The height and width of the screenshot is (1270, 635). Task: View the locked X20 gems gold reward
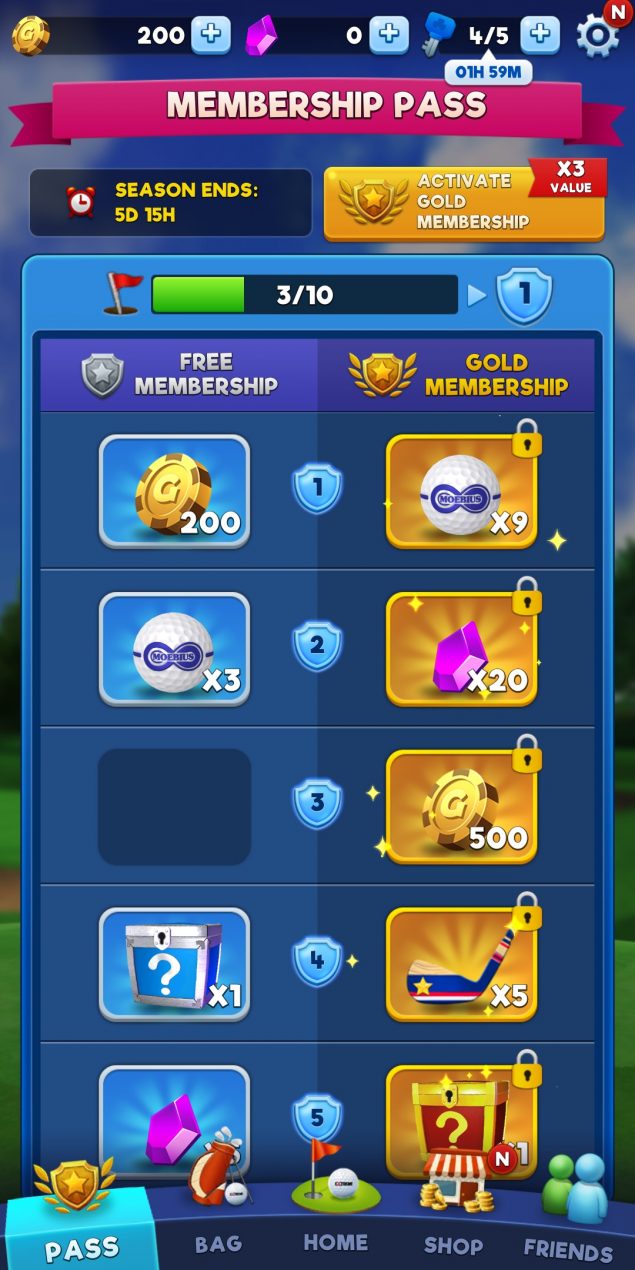462,649
